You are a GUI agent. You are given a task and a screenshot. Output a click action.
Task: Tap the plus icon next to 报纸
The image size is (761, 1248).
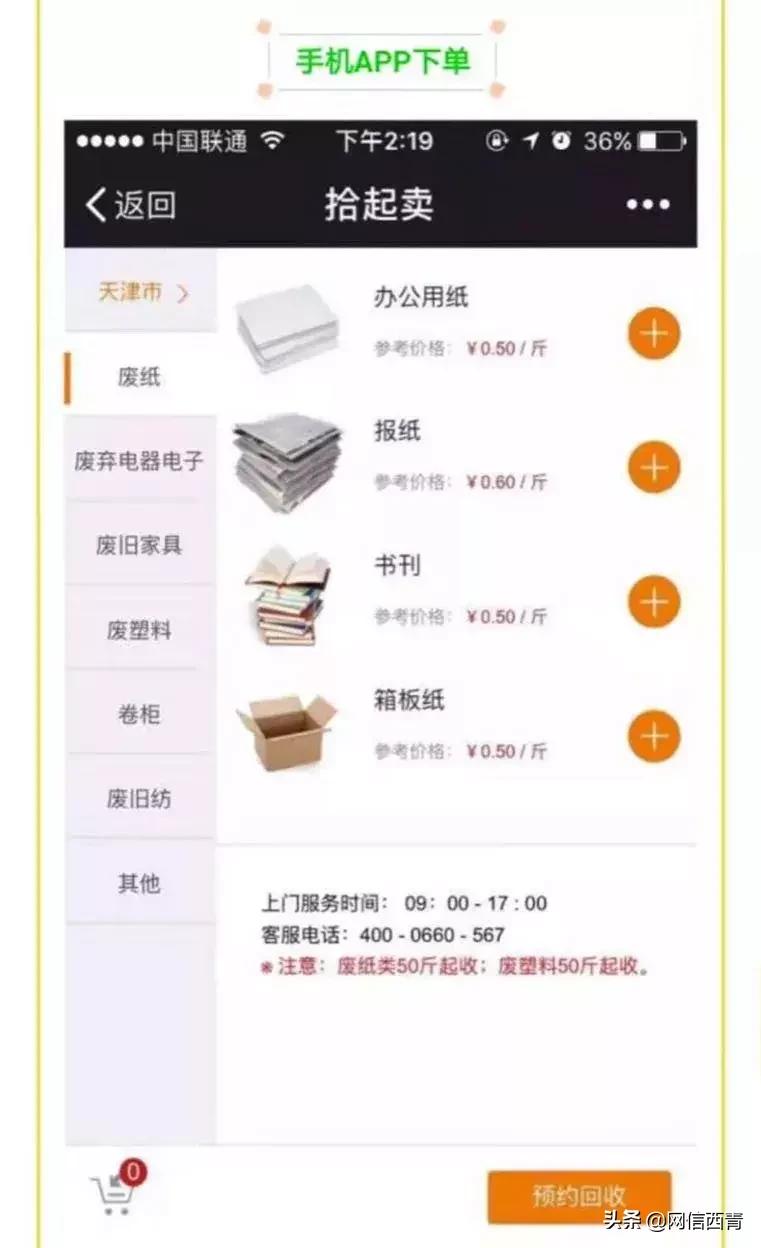[652, 467]
